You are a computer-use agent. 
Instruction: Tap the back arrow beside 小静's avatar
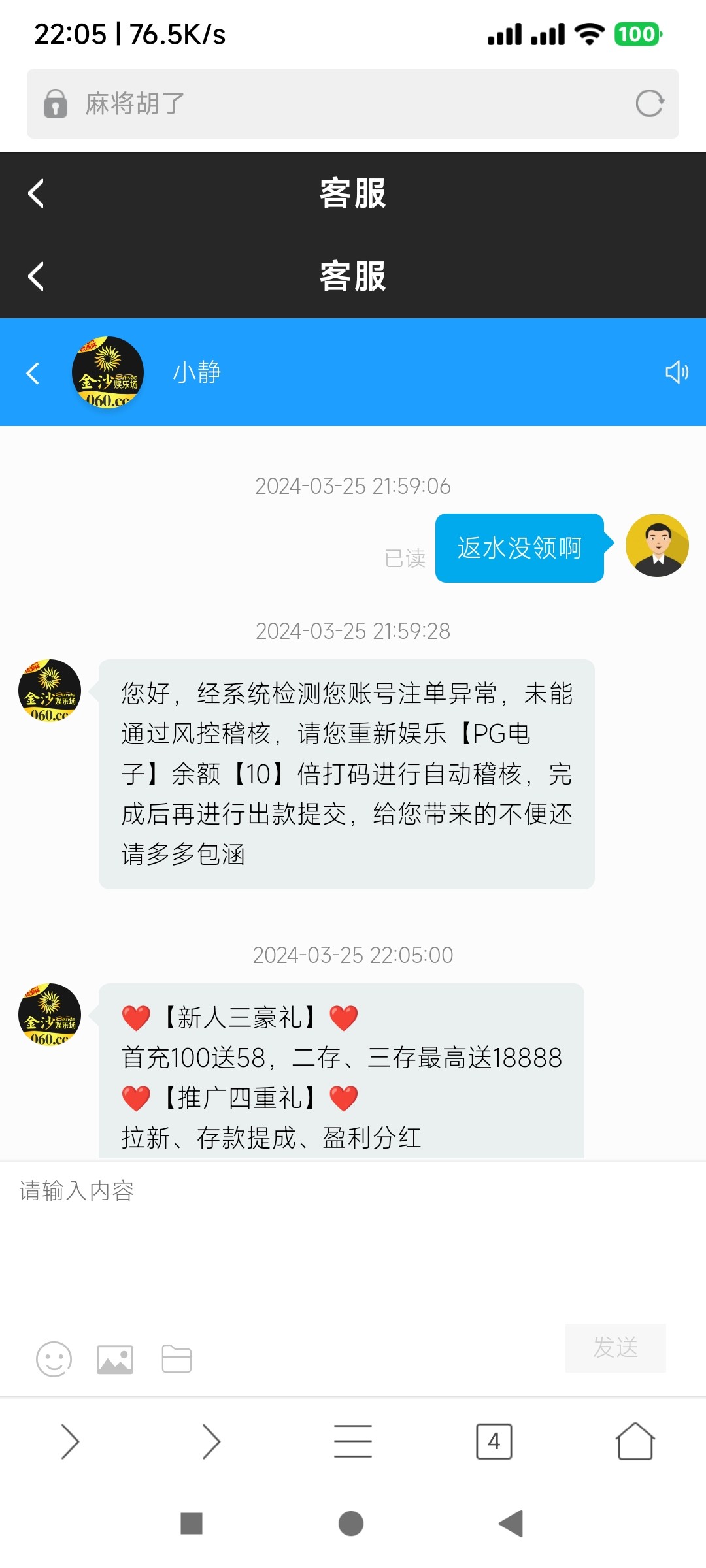point(33,372)
